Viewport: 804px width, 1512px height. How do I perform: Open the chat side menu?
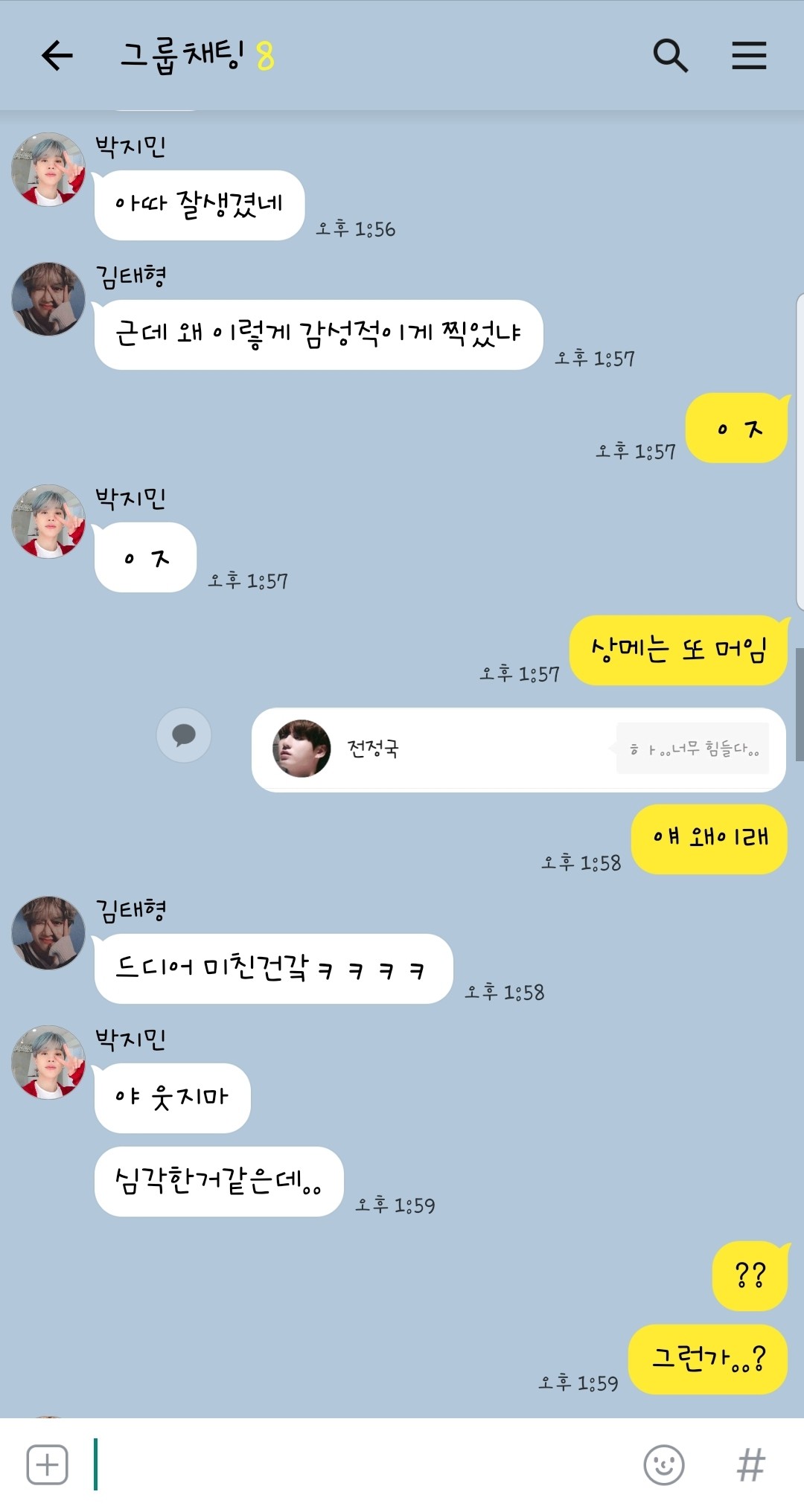pos(748,56)
